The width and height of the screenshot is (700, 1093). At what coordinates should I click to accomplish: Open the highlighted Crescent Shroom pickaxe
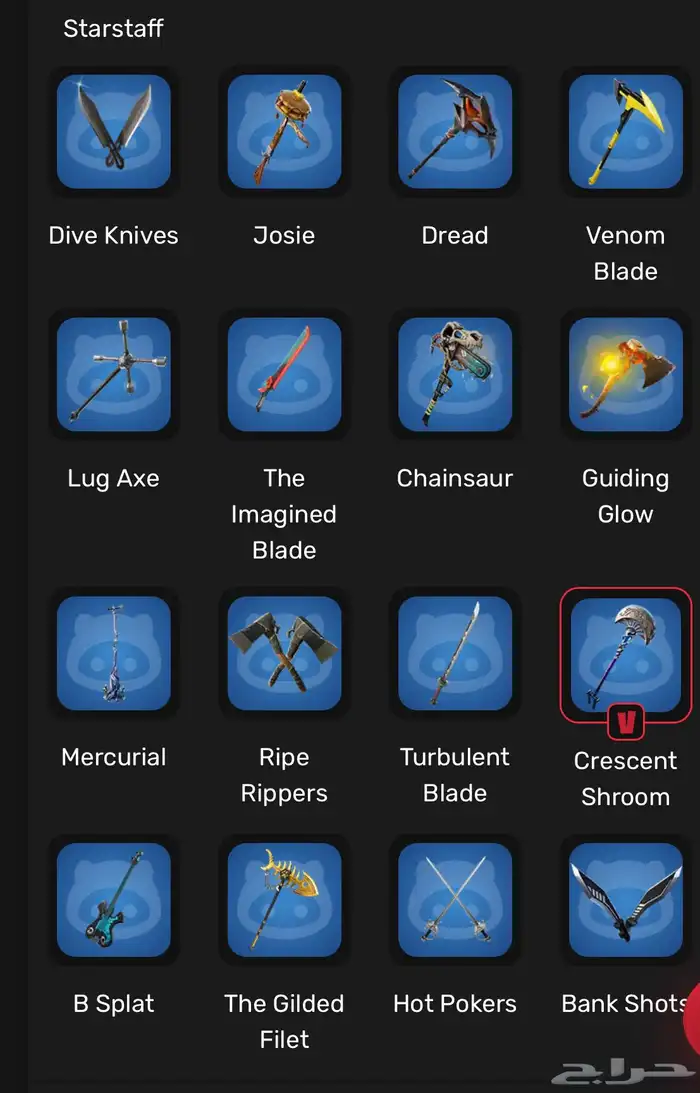pos(625,654)
